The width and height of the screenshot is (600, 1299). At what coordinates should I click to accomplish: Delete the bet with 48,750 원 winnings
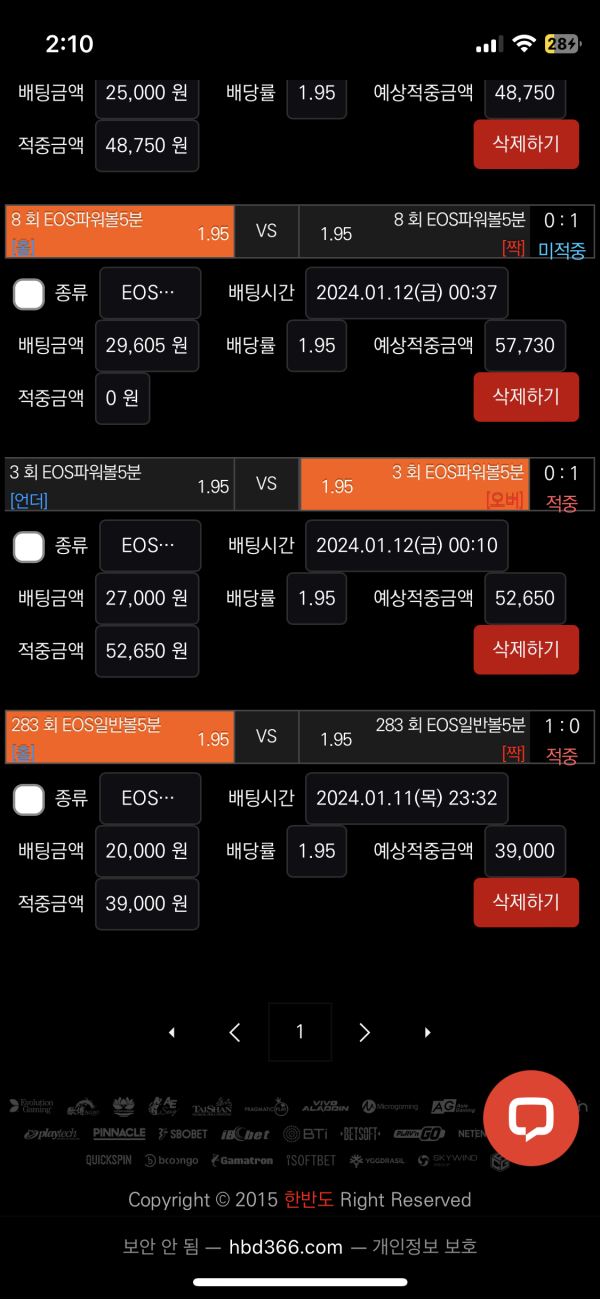point(526,144)
